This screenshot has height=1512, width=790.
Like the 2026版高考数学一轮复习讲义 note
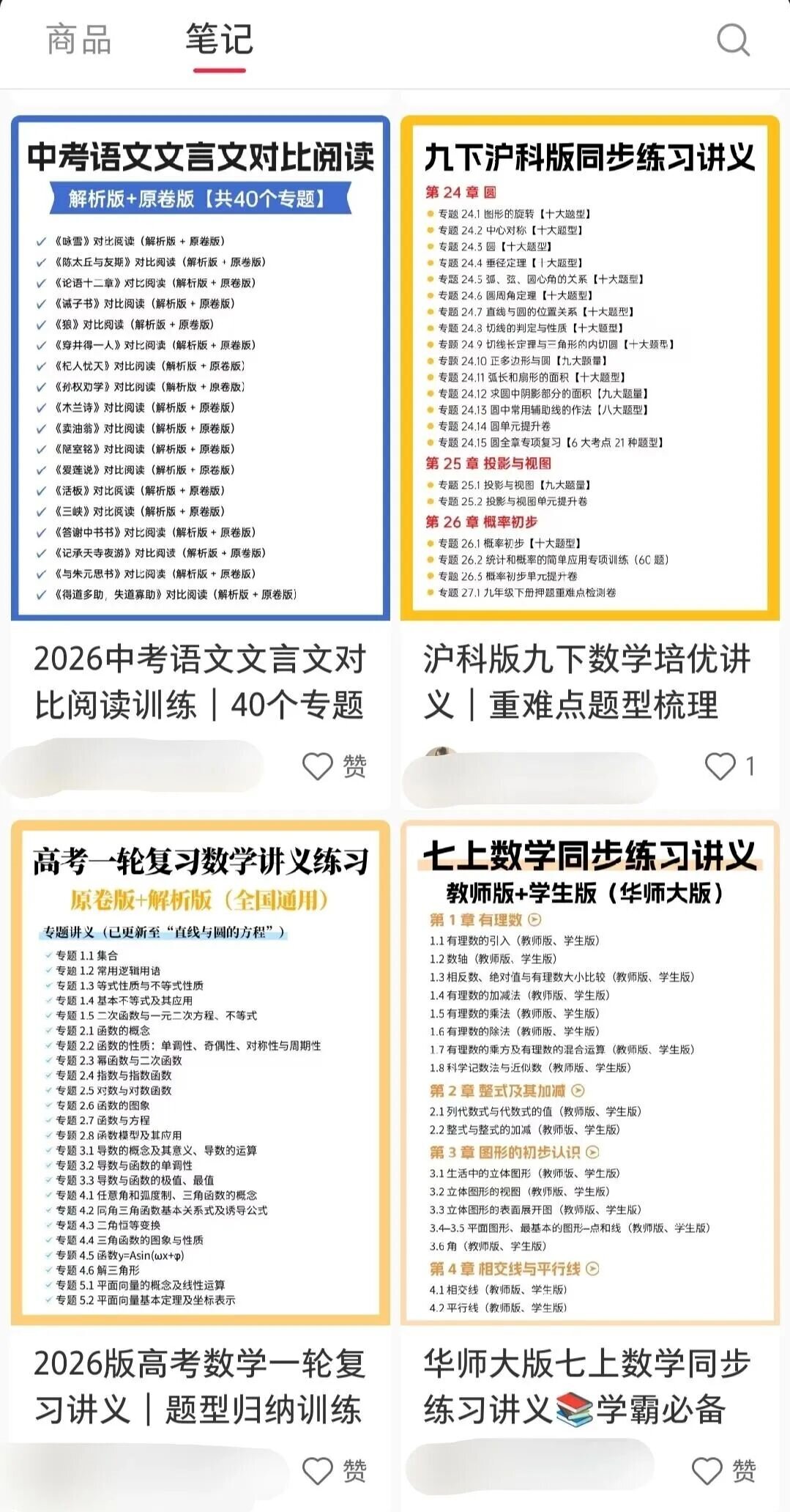tap(335, 1470)
